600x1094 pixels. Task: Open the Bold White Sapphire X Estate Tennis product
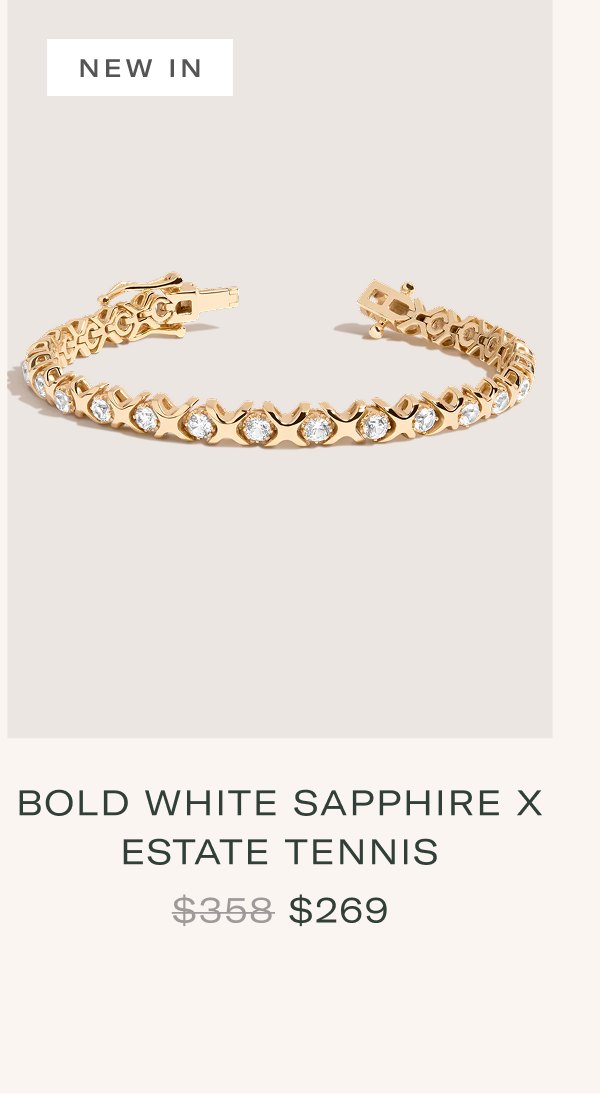pos(279,826)
